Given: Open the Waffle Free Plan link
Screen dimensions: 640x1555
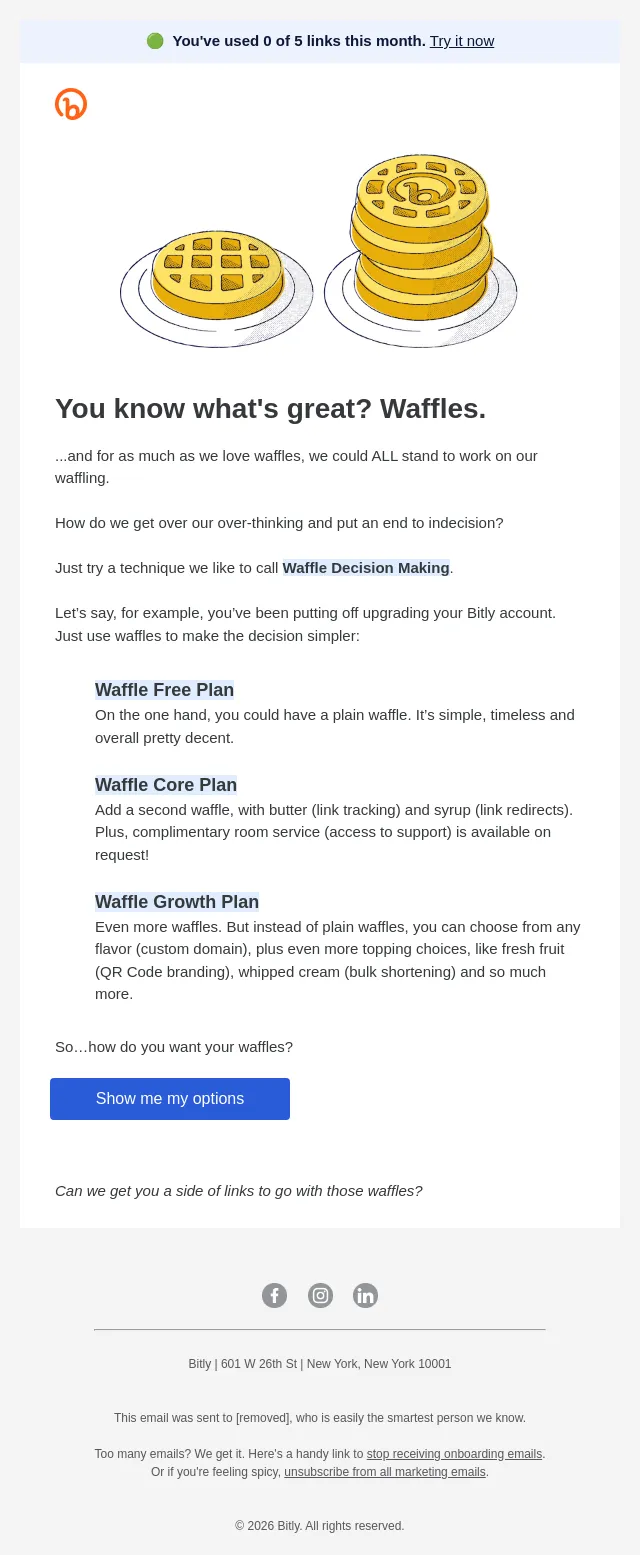Looking at the screenshot, I should coord(164,690).
